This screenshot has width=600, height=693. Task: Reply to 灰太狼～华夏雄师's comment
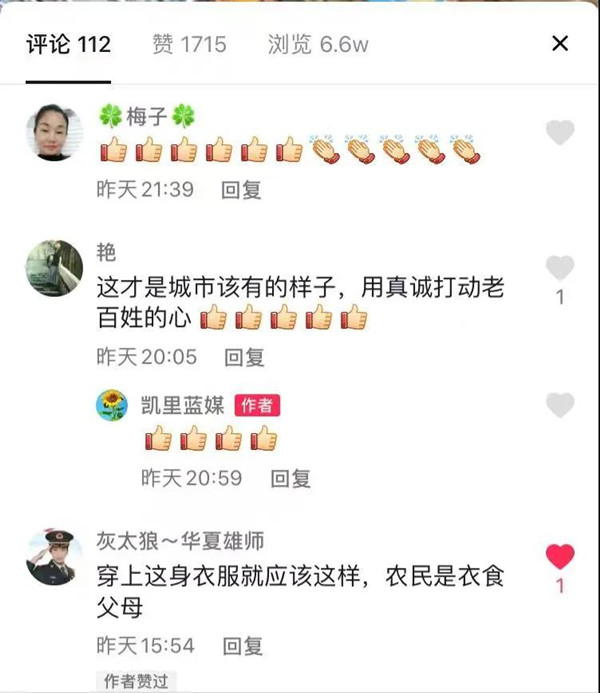click(x=242, y=645)
